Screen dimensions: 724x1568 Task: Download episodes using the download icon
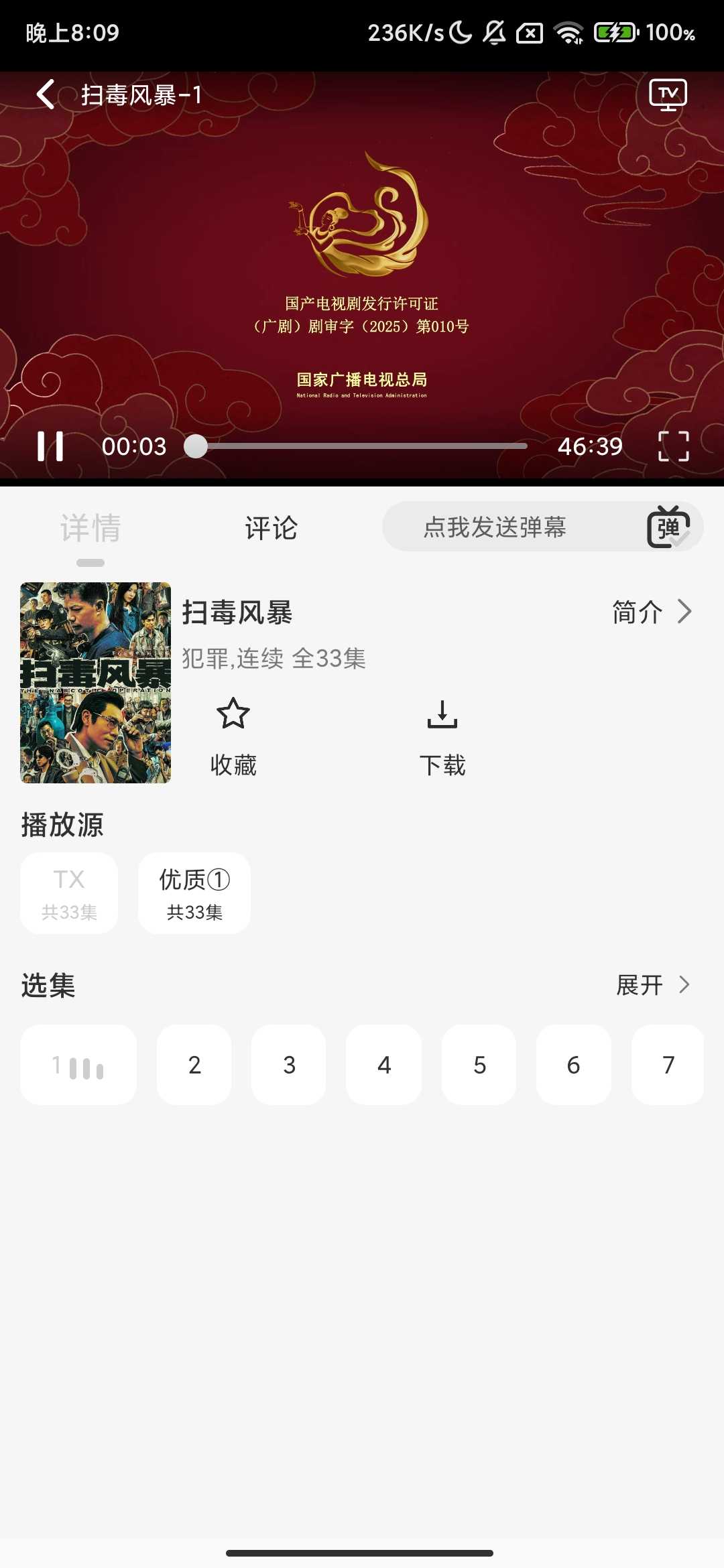tap(442, 714)
